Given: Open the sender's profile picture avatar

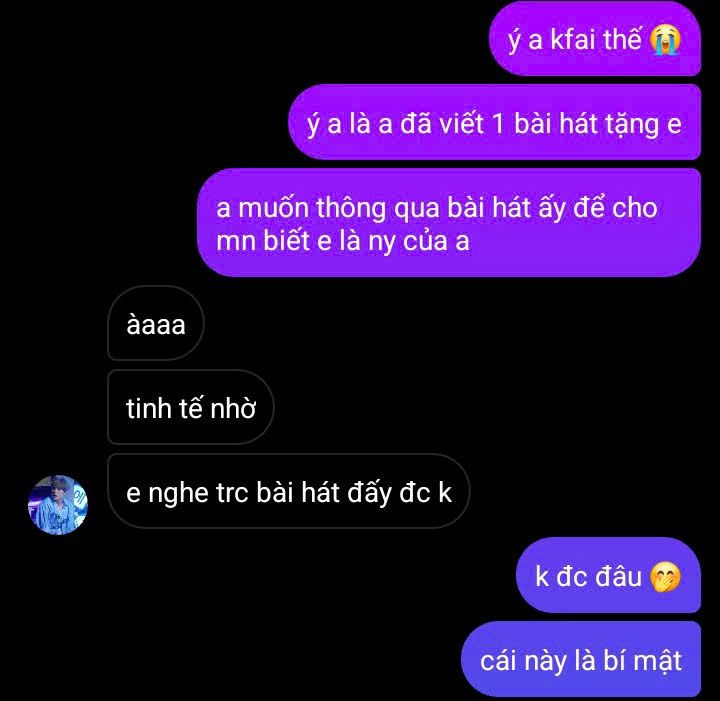Looking at the screenshot, I should (x=58, y=505).
